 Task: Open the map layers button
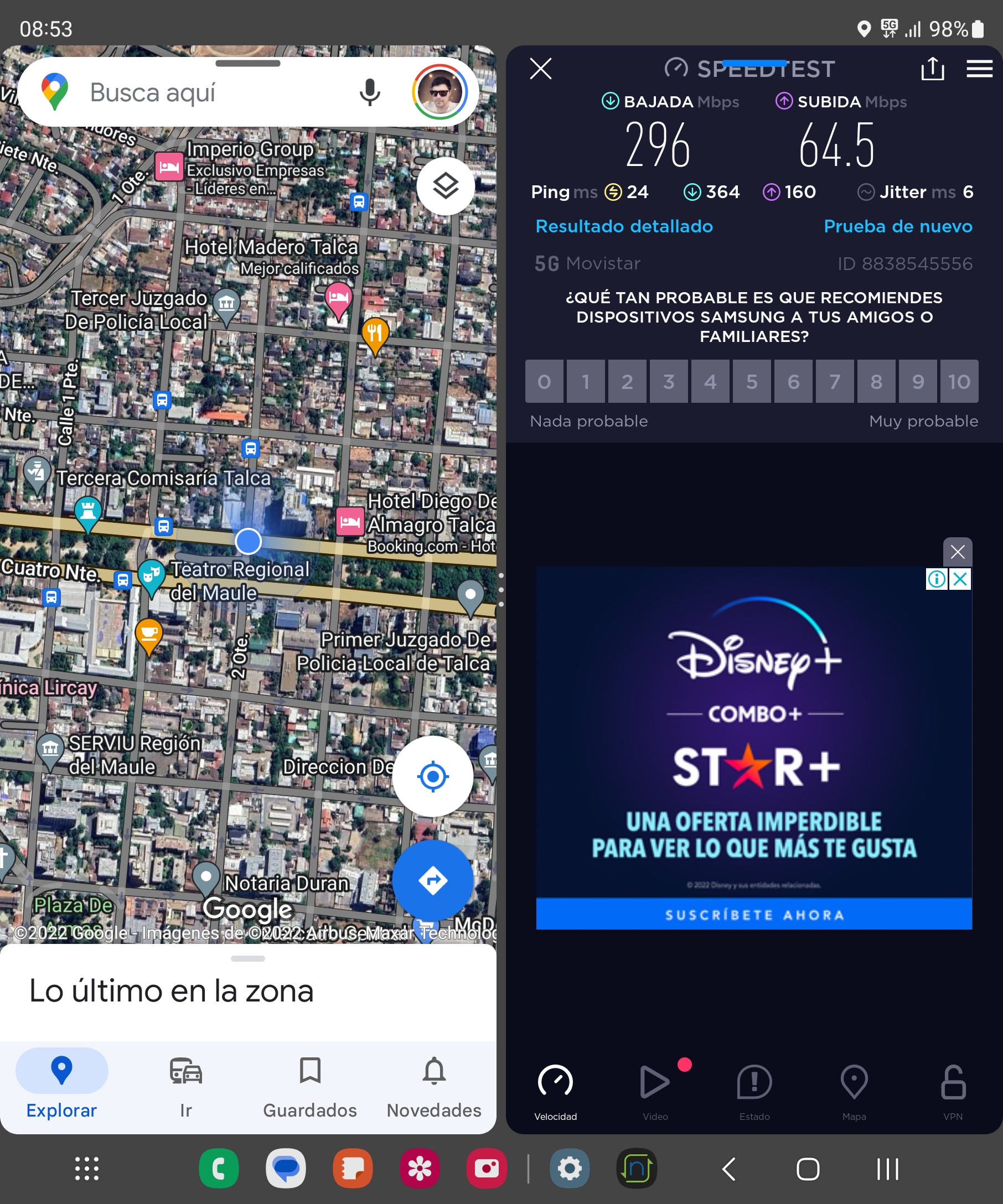pyautogui.click(x=445, y=186)
